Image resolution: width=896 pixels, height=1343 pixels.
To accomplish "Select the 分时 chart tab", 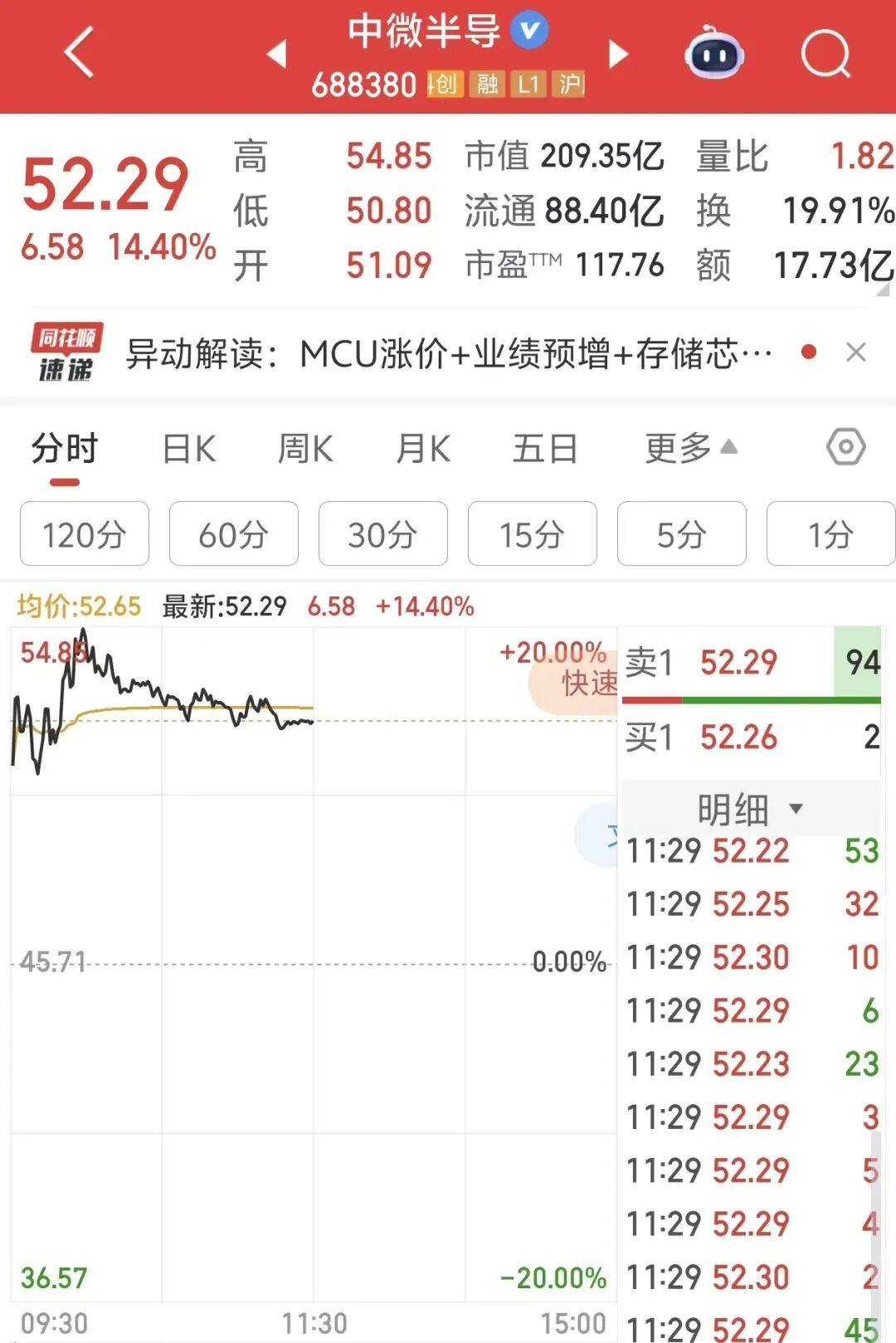I will (65, 449).
